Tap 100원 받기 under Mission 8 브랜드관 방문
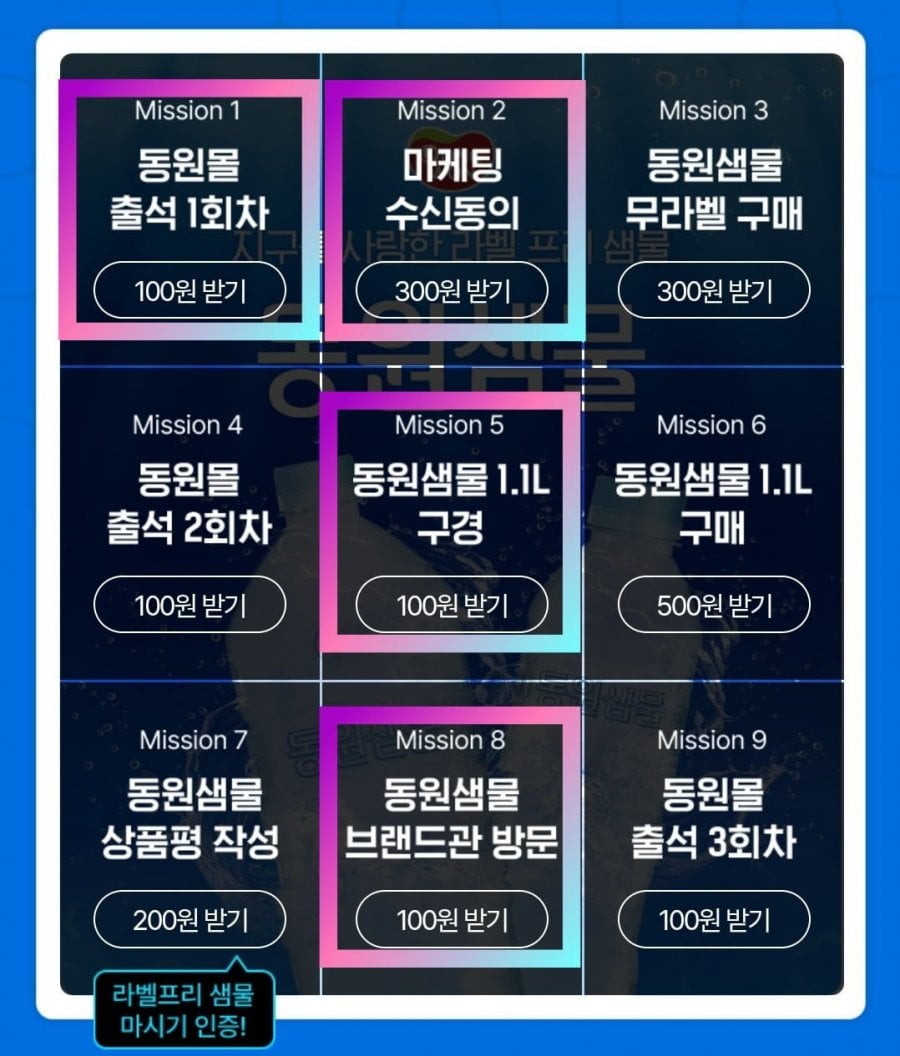Screen dimensions: 900x1056 (x=452, y=919)
